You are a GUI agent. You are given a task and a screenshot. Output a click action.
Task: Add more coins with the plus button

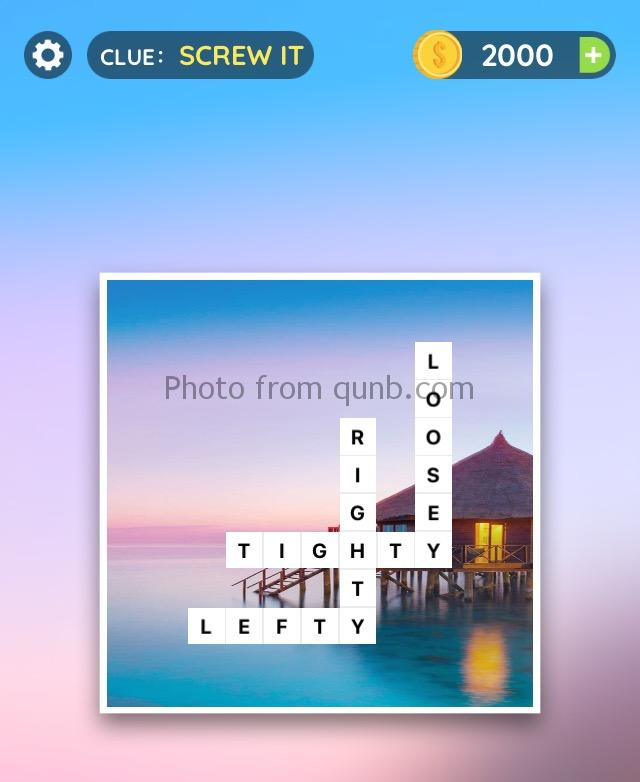point(594,55)
